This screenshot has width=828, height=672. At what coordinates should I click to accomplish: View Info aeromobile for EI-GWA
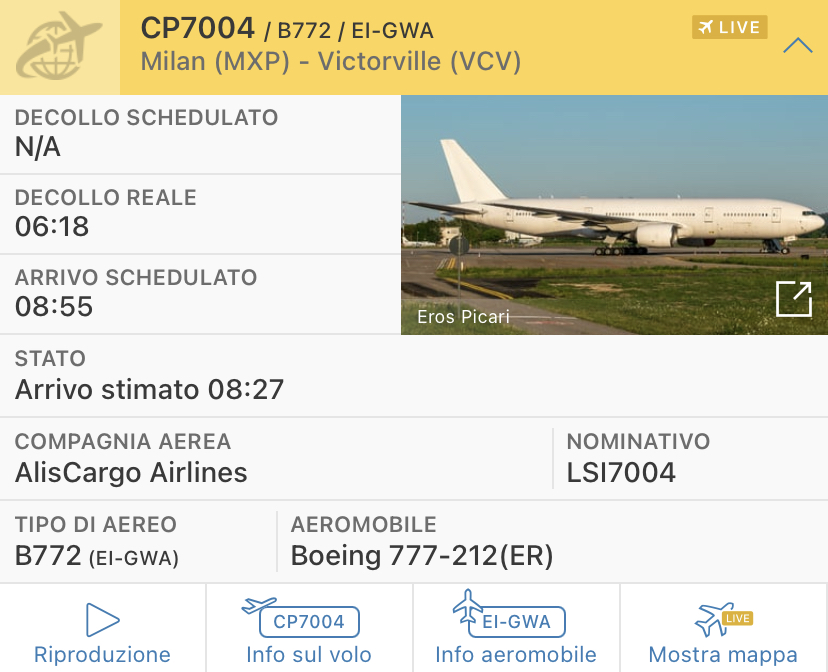516,632
